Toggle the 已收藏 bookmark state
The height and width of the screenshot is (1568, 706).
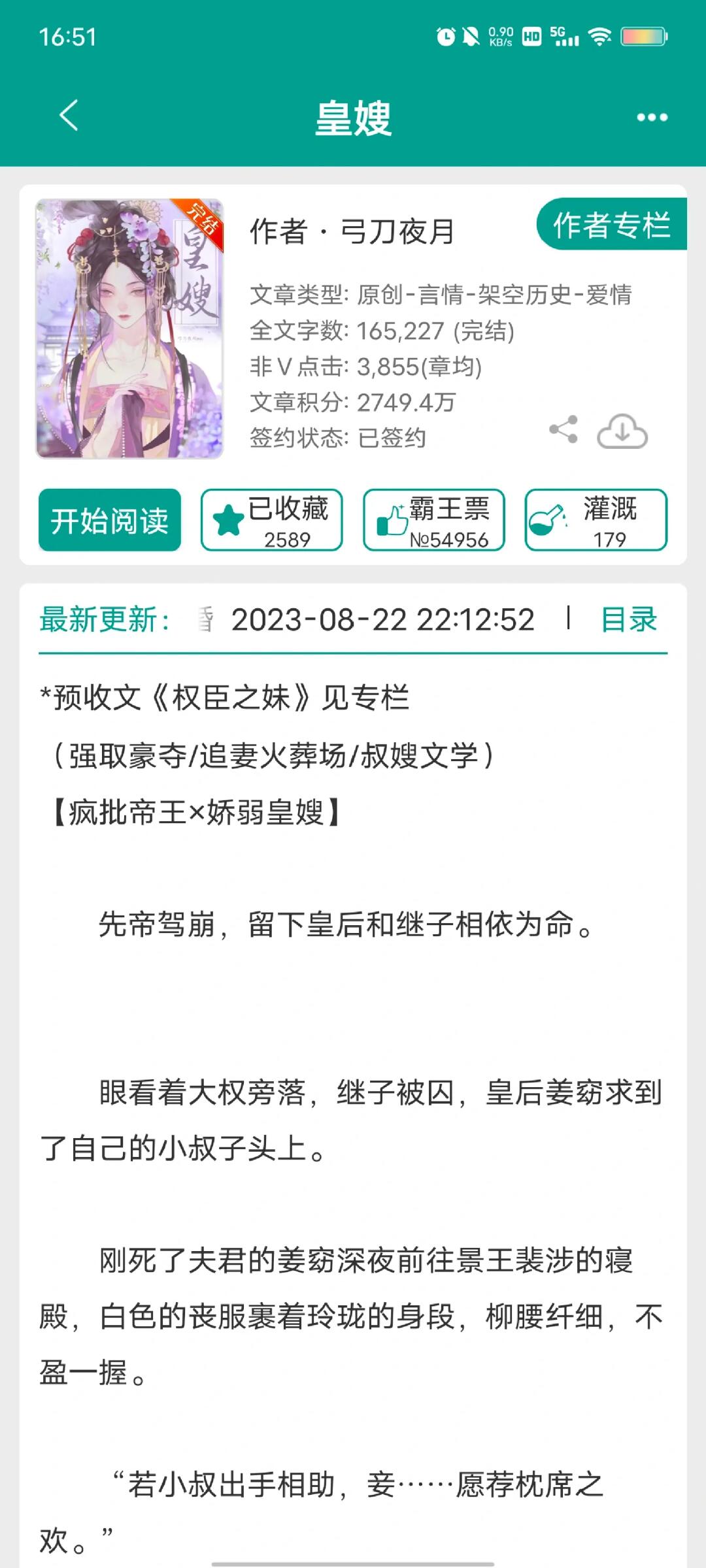[x=271, y=521]
